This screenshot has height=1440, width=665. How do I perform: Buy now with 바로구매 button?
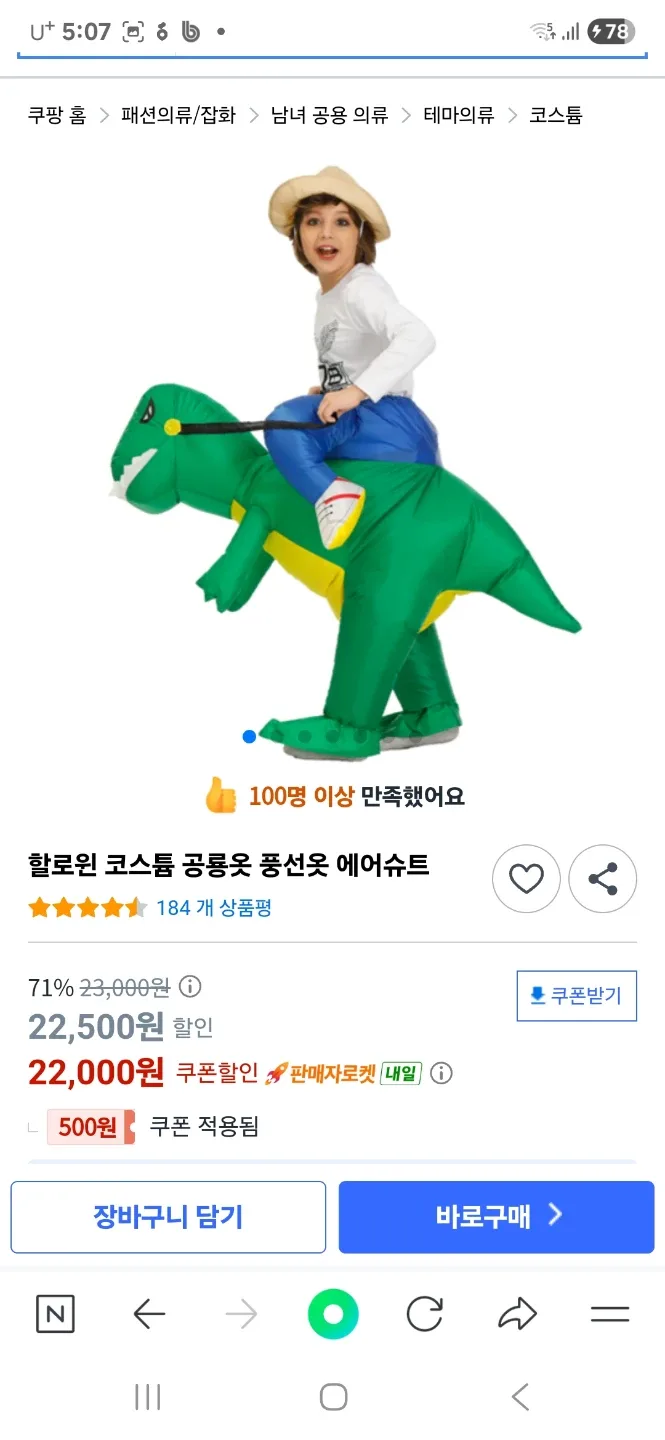coord(496,1217)
